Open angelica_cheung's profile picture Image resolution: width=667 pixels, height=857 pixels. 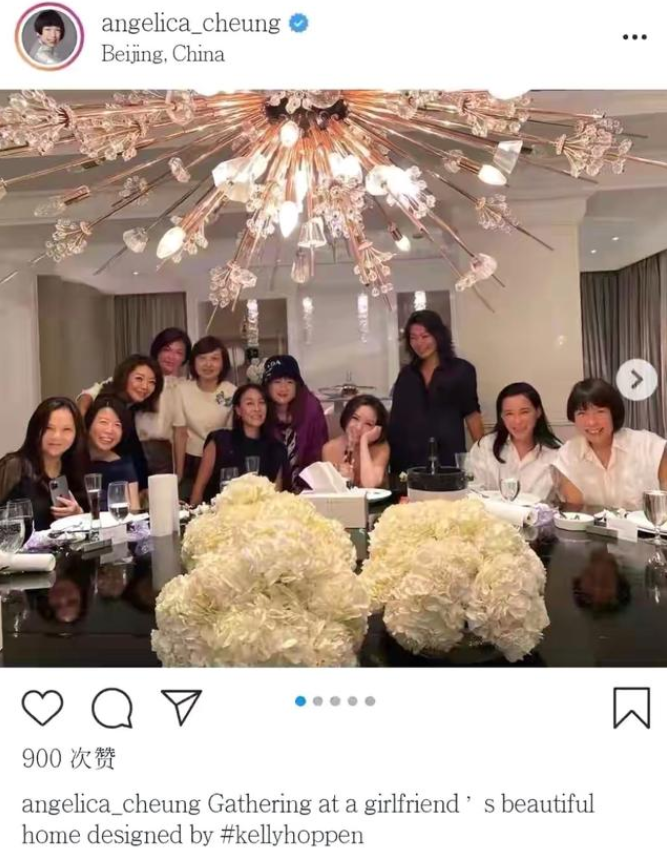[x=49, y=37]
